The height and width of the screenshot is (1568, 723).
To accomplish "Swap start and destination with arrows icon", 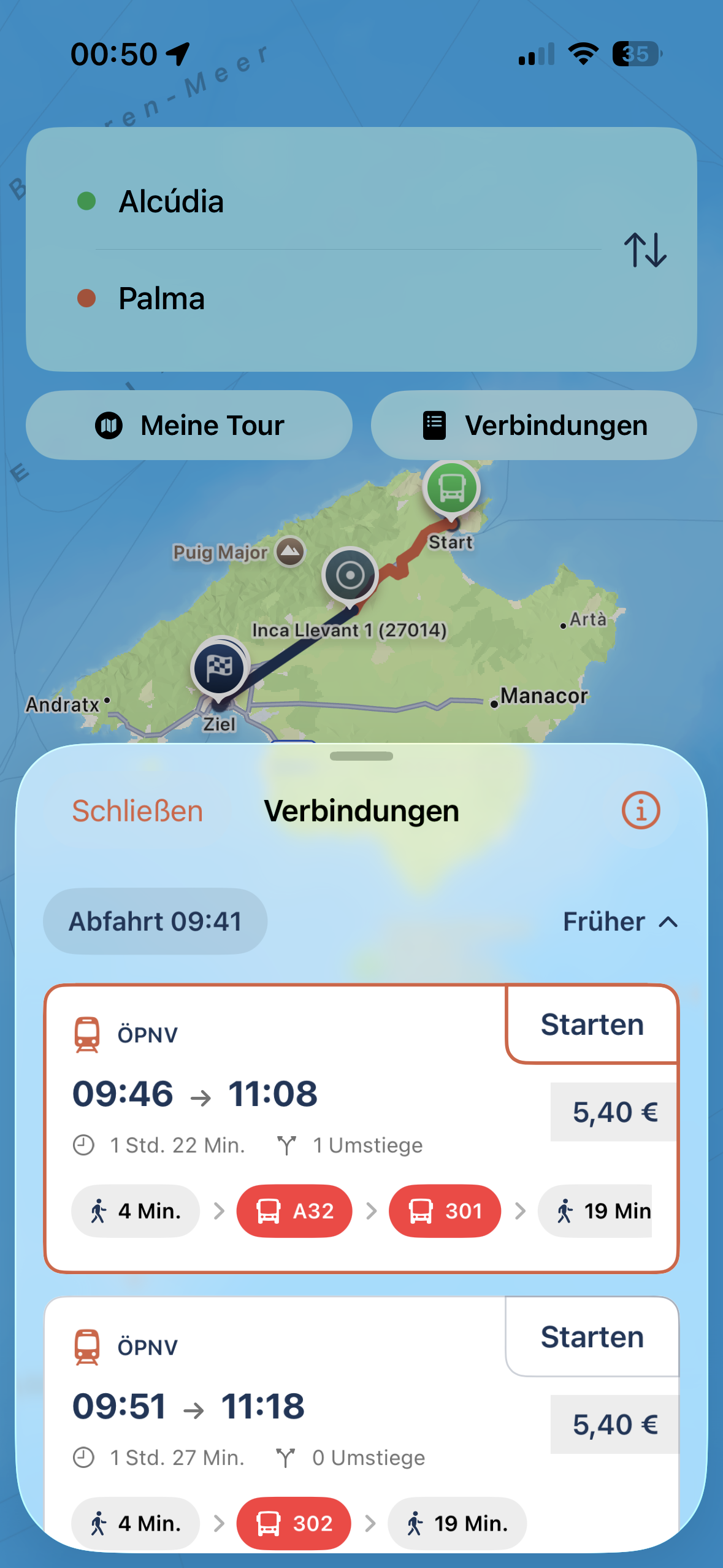I will 645,250.
